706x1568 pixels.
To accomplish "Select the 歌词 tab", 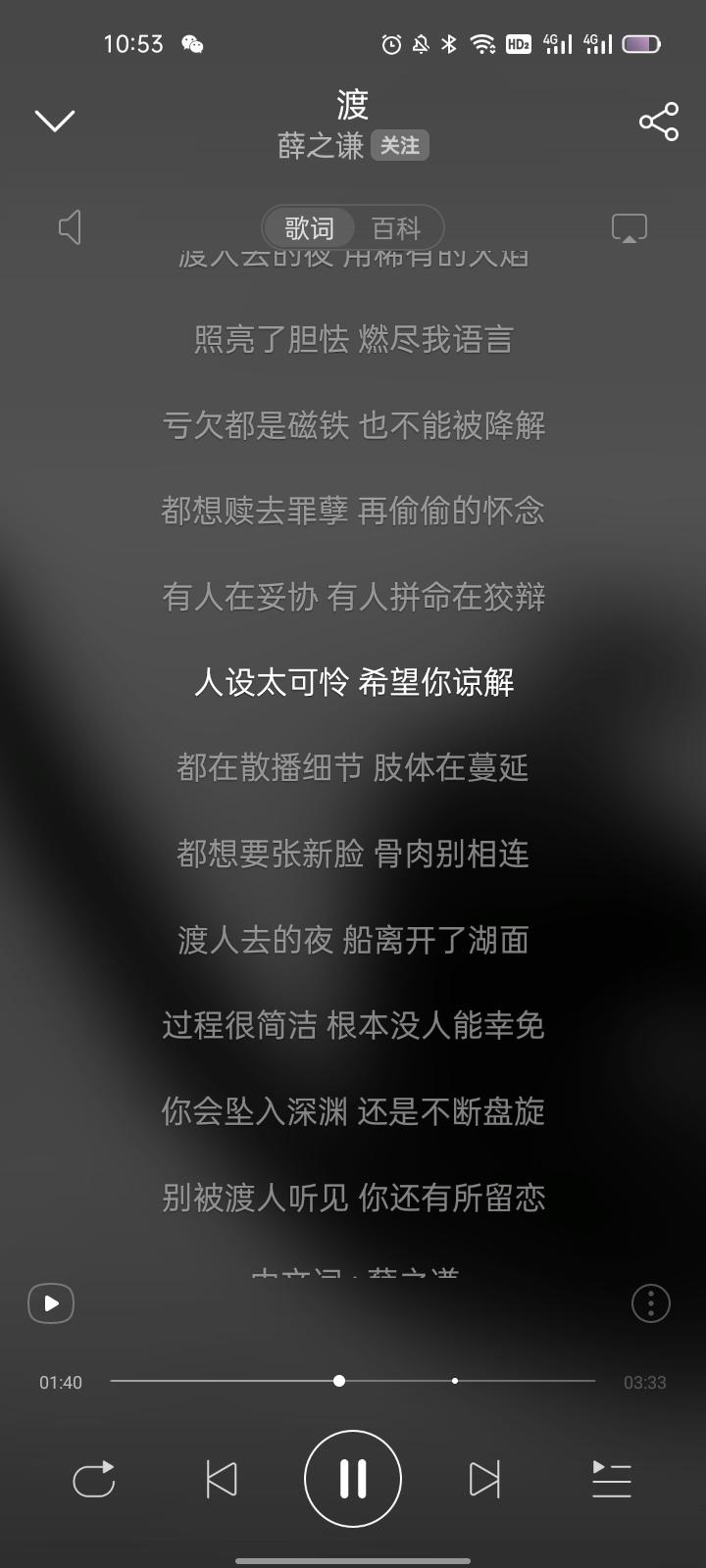I will pyautogui.click(x=309, y=228).
